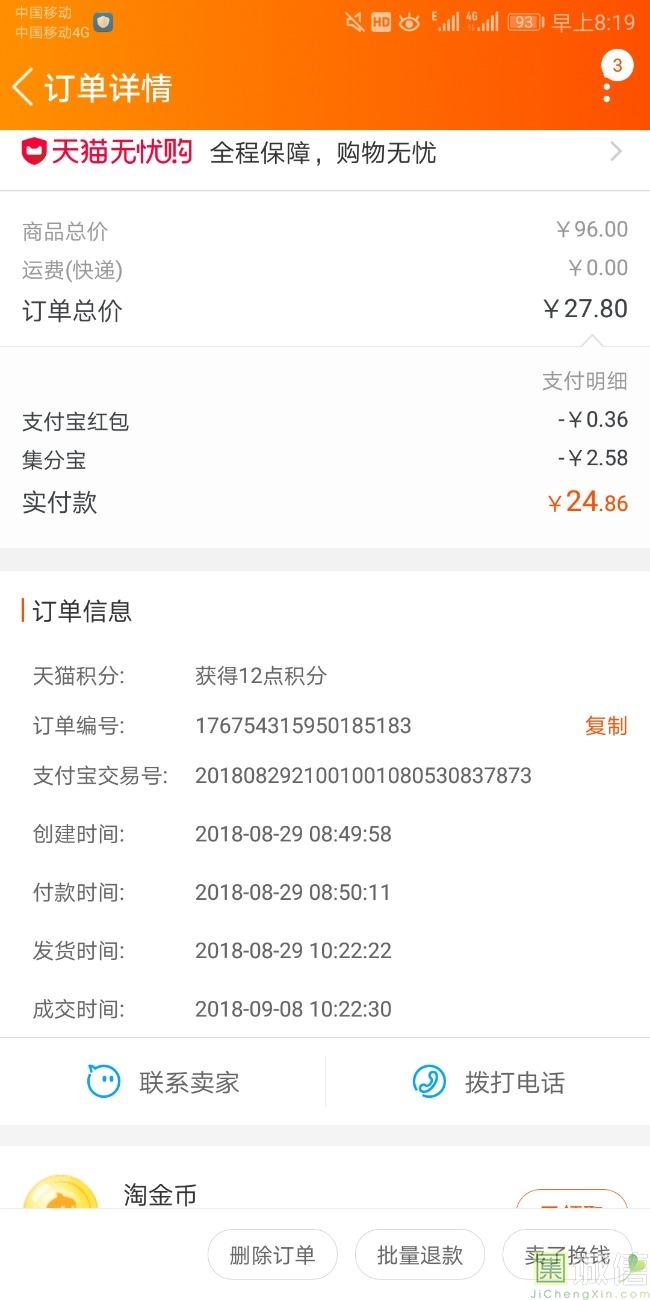Tap the 卖了换钱 button

(x=567, y=1255)
